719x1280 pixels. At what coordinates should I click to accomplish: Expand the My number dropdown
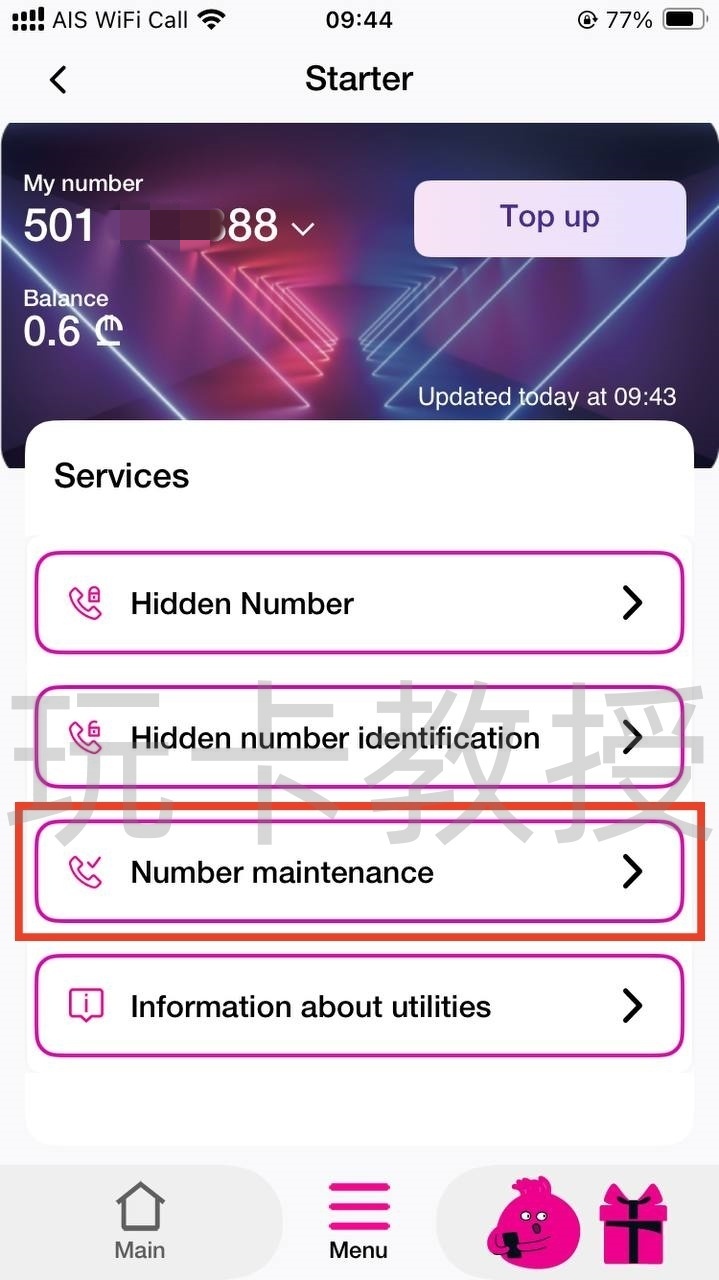(302, 229)
